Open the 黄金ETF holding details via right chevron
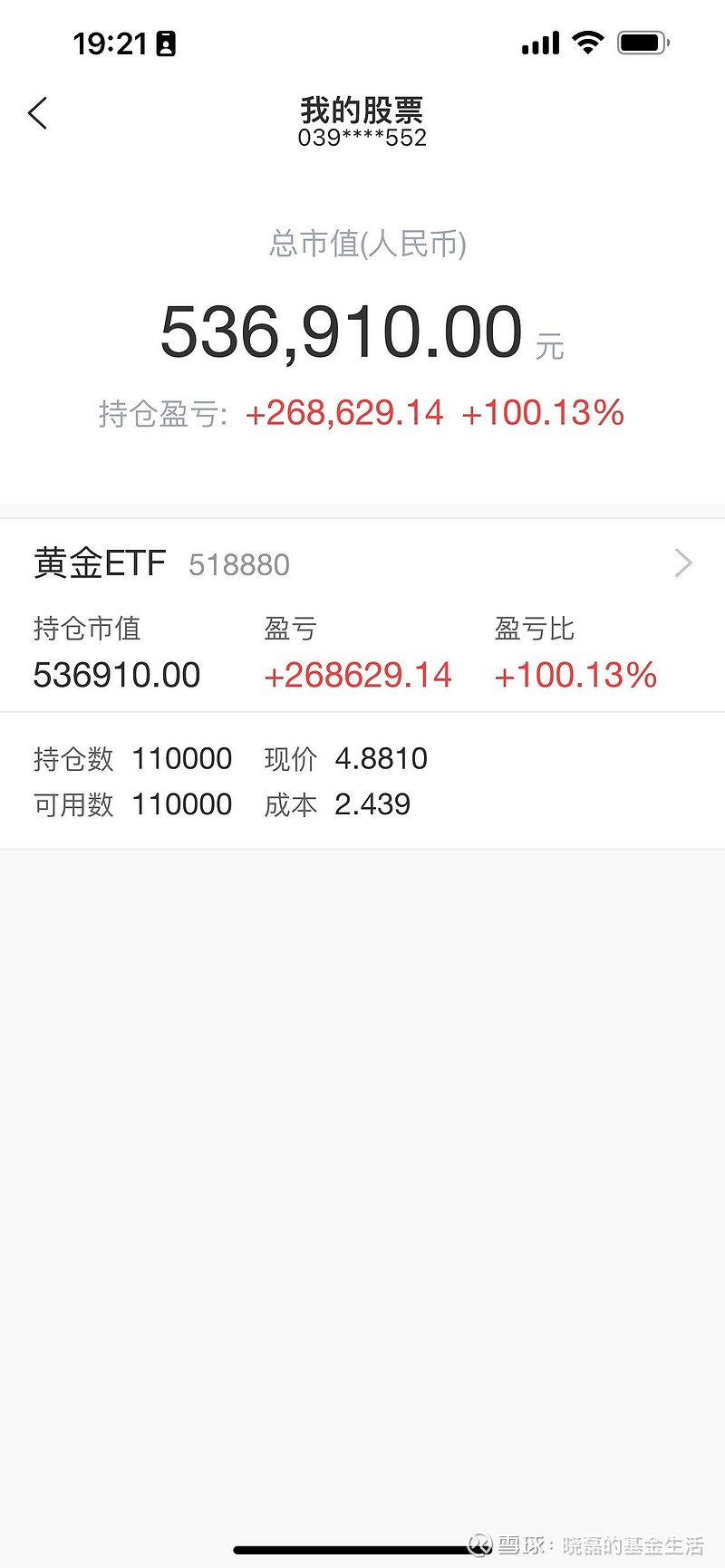Viewport: 725px width, 1568px height. click(x=684, y=563)
